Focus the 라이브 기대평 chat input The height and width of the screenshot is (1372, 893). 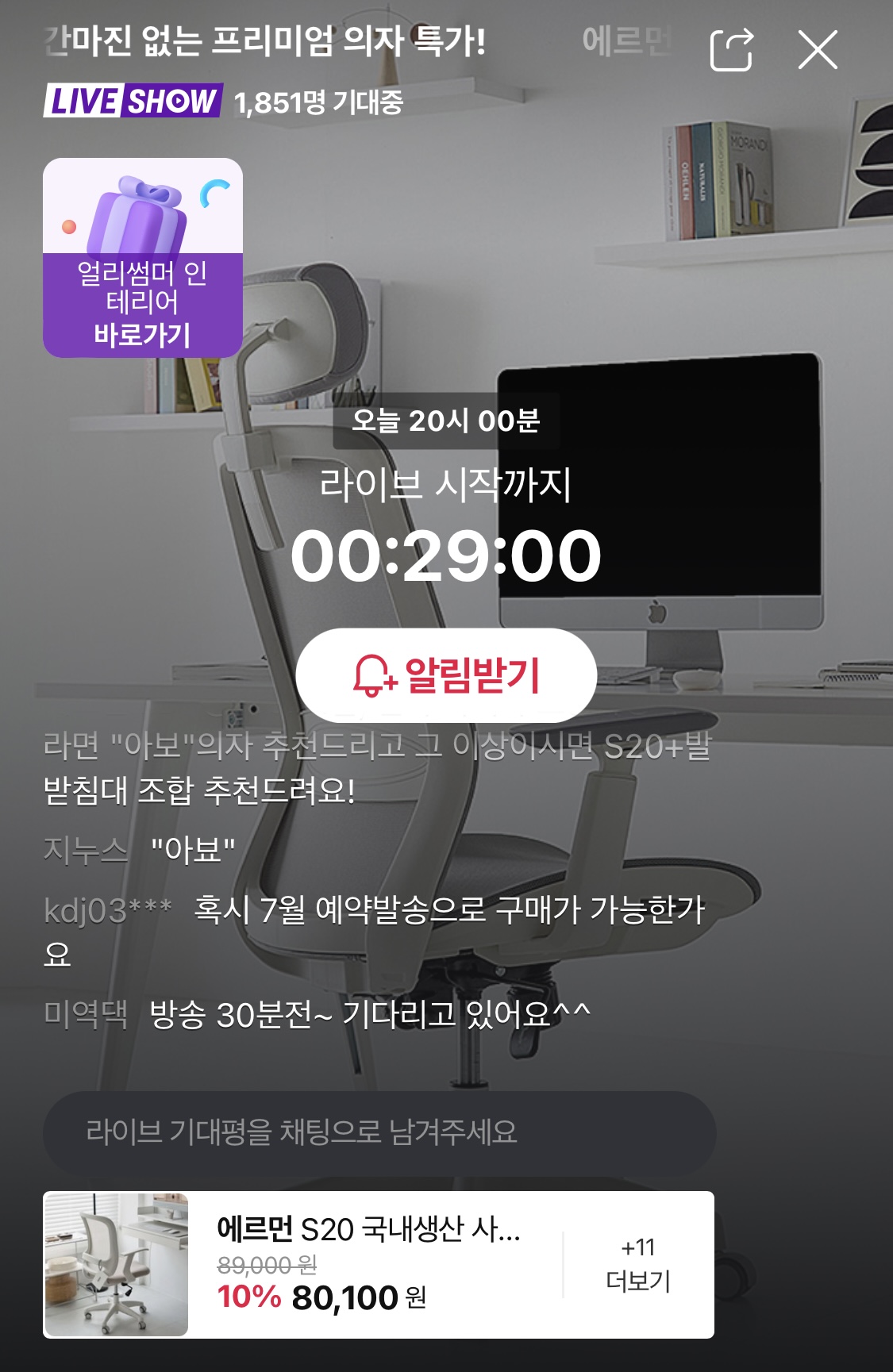[379, 1132]
